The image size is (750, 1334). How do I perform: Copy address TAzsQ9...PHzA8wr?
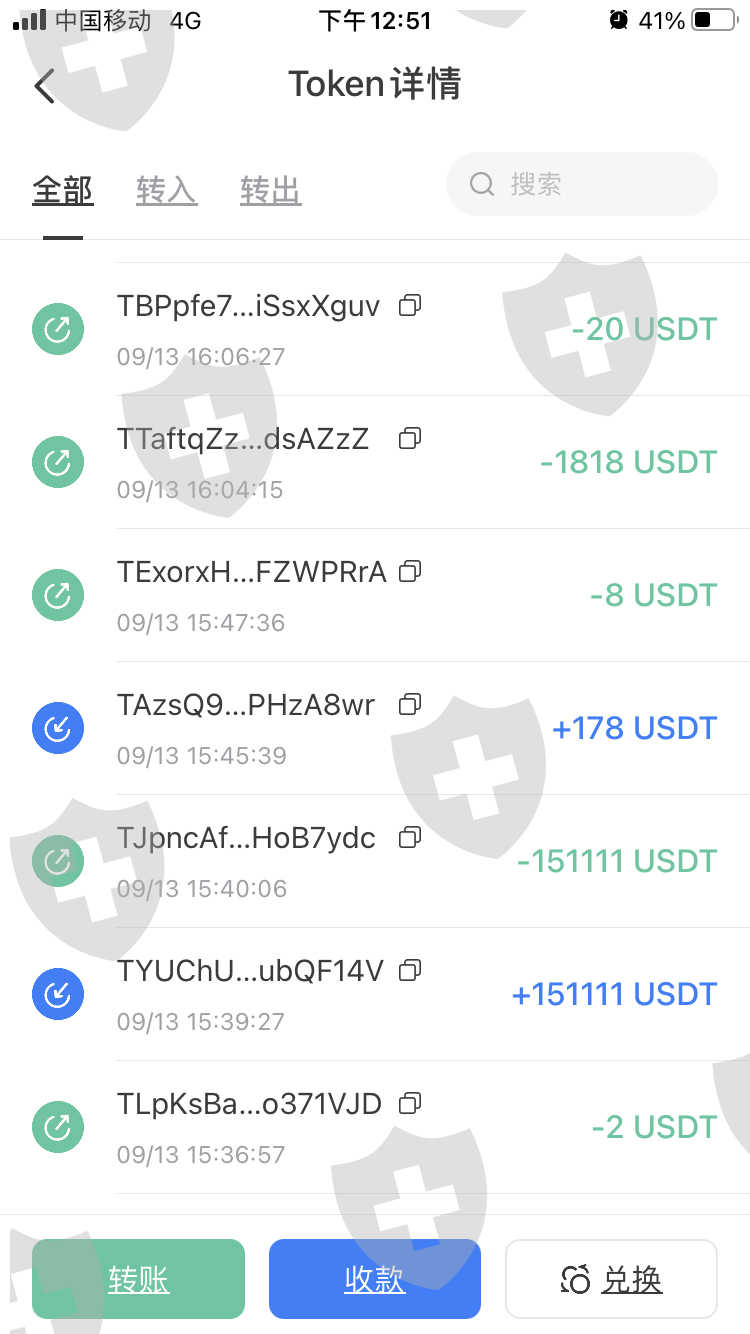(x=410, y=704)
